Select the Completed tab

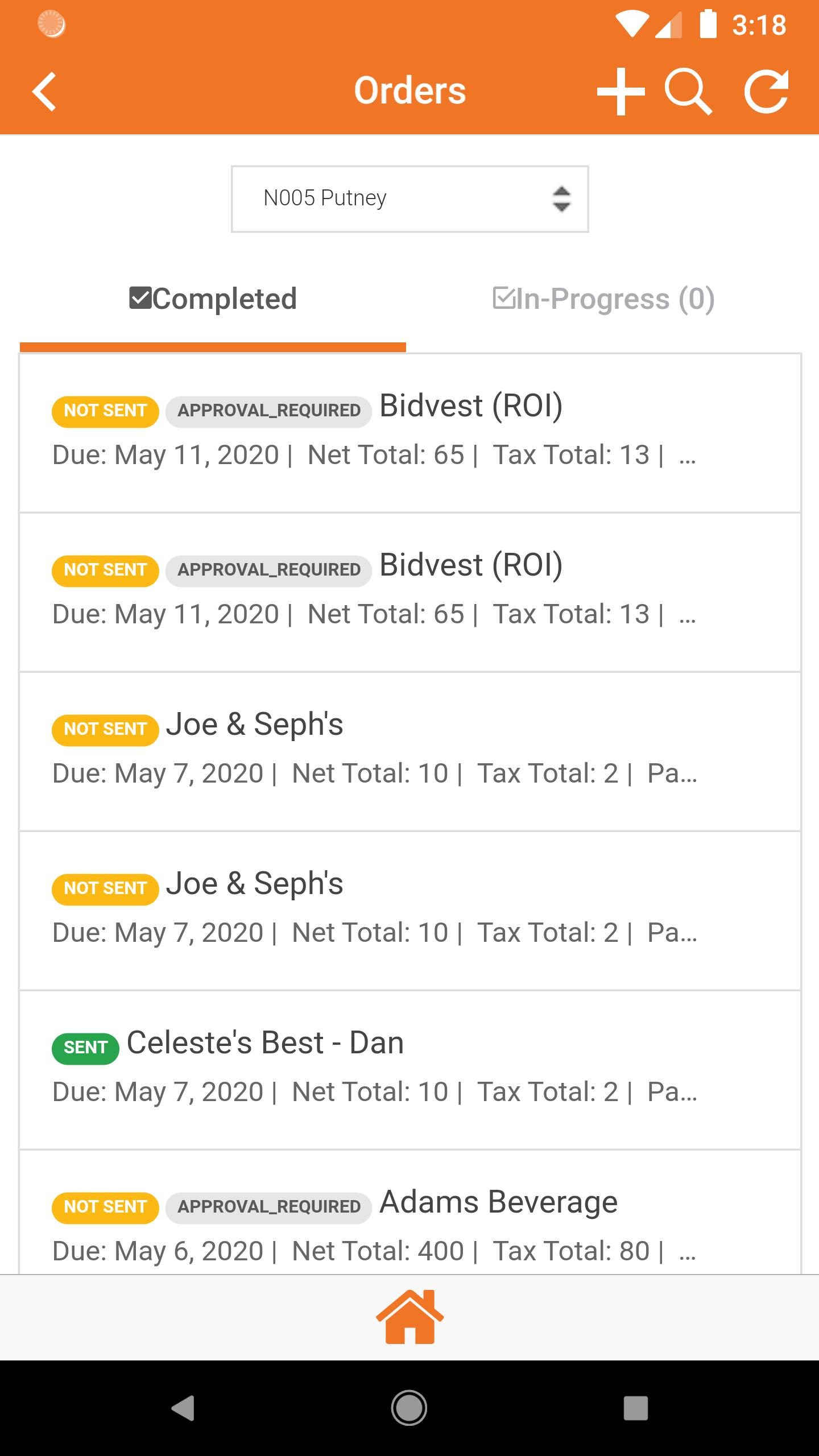(x=213, y=300)
